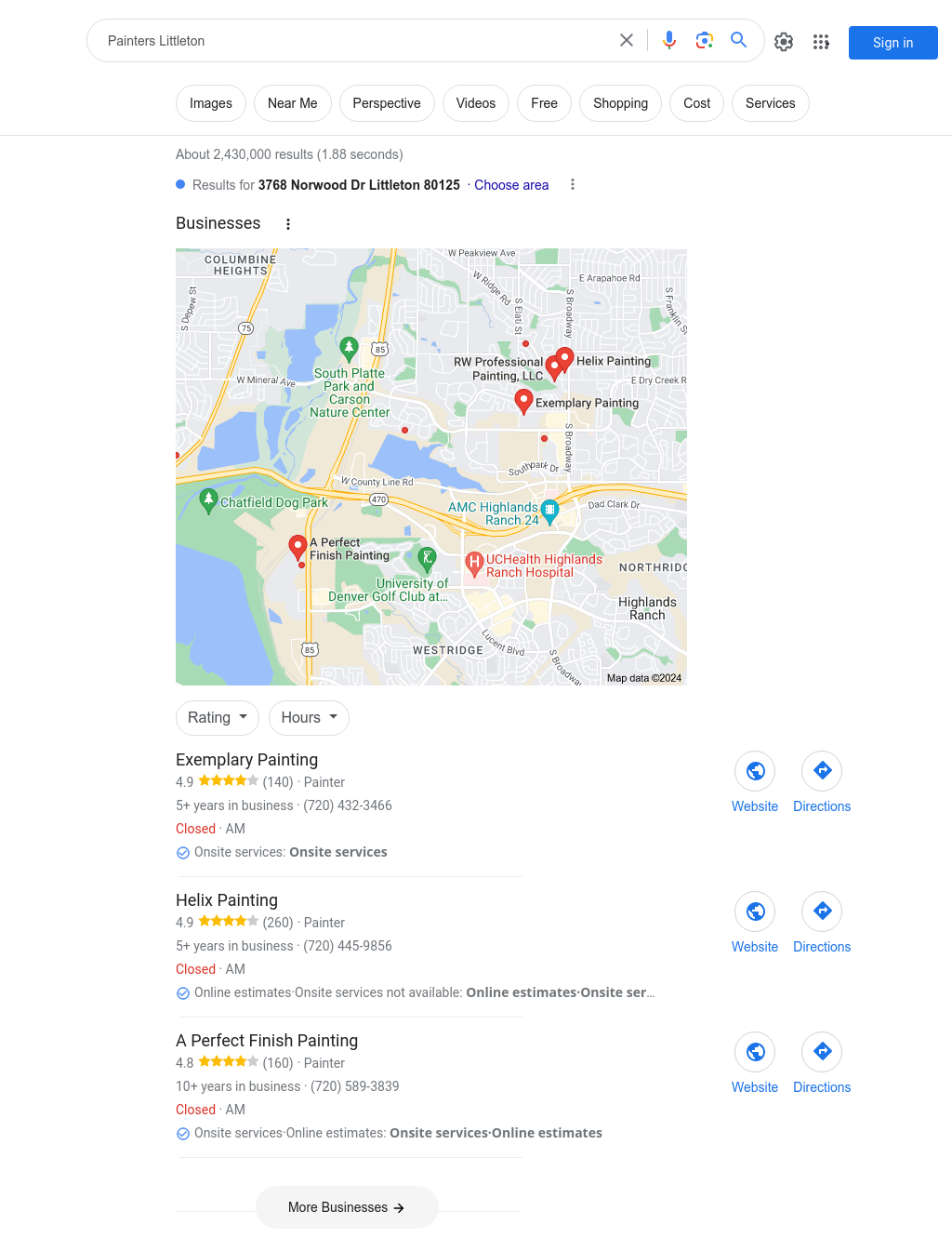Clear the search query text
952x1251 pixels.
pyautogui.click(x=627, y=40)
